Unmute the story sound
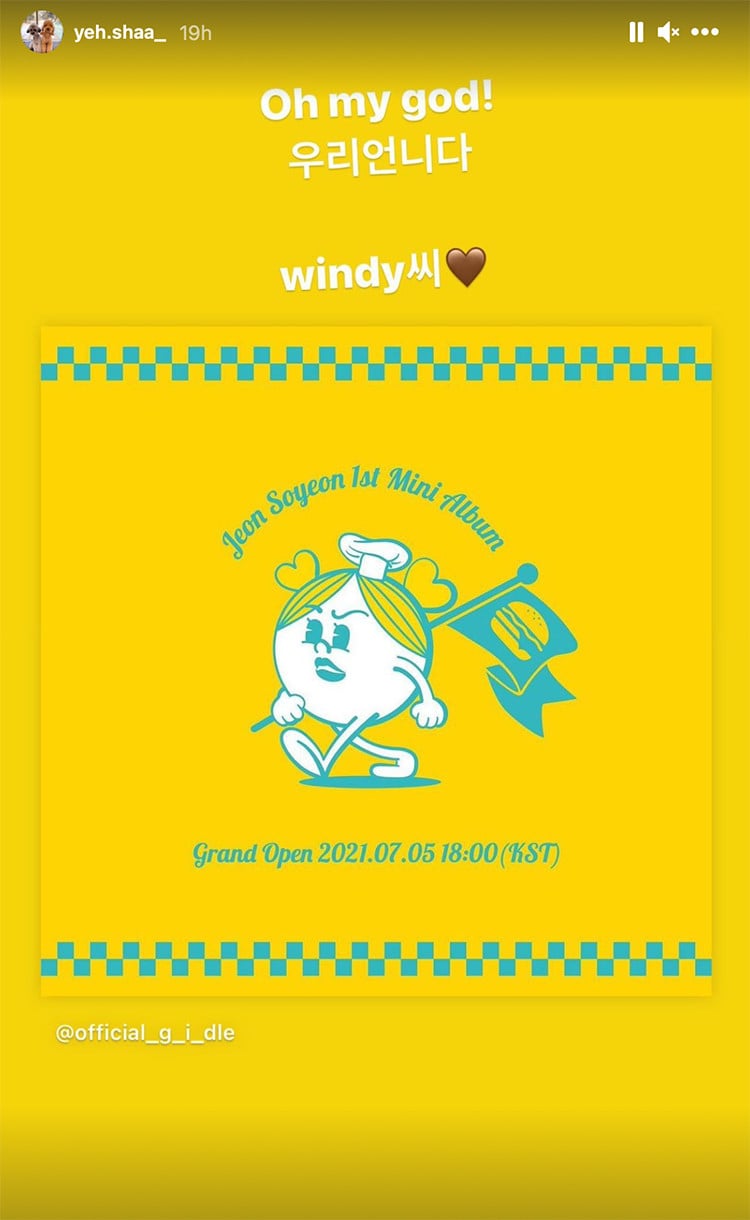This screenshot has height=1220, width=750. click(x=668, y=33)
